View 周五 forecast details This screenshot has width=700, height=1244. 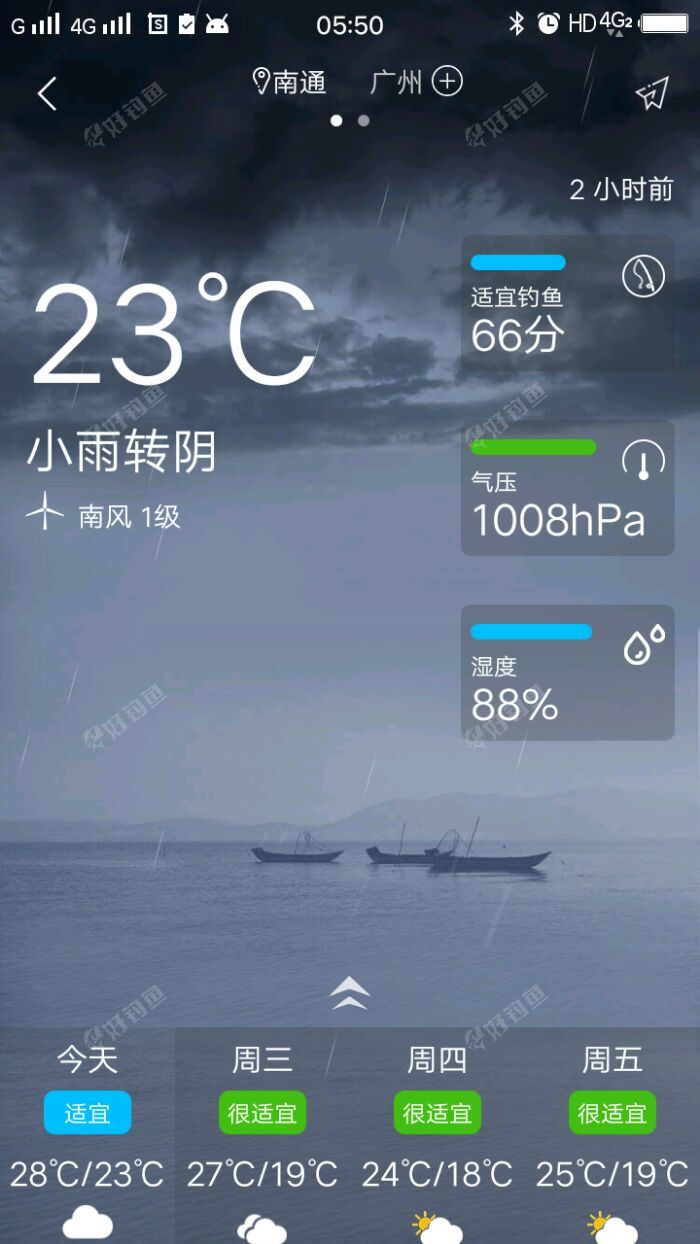click(x=612, y=1135)
